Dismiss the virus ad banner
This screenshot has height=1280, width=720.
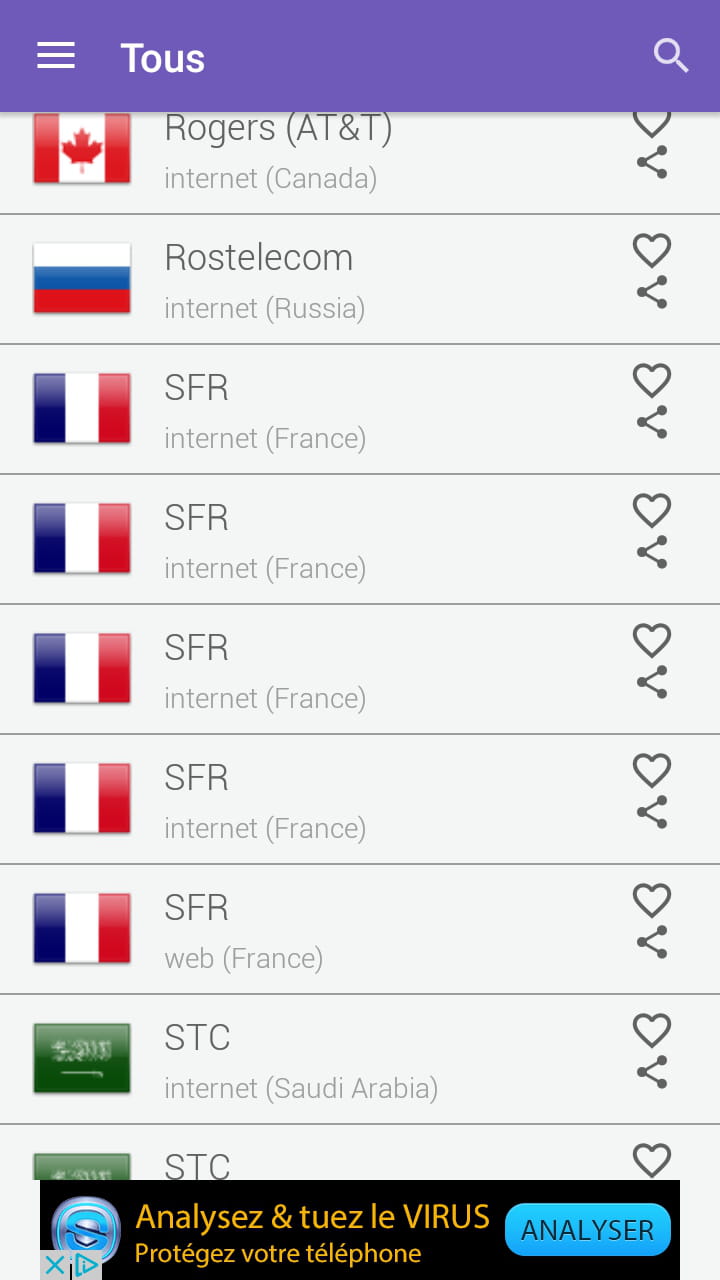(x=56, y=1266)
